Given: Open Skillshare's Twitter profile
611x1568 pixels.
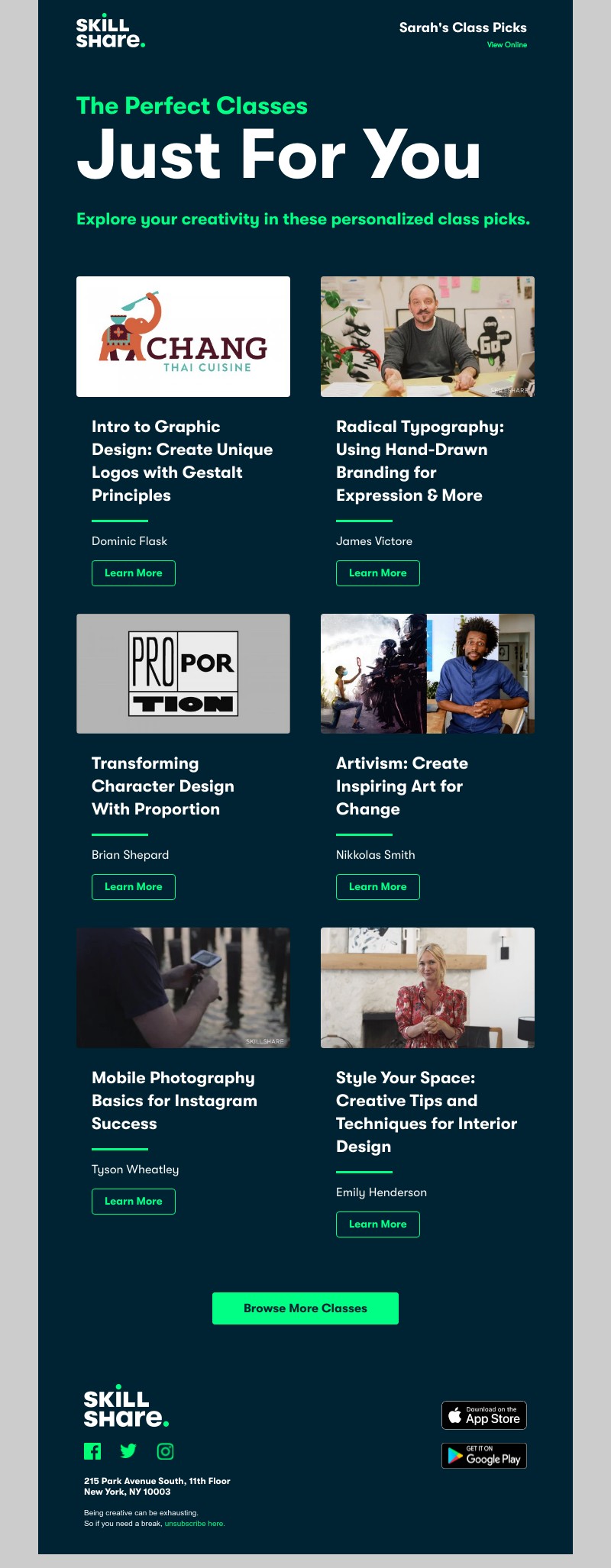Looking at the screenshot, I should pyautogui.click(x=128, y=1451).
